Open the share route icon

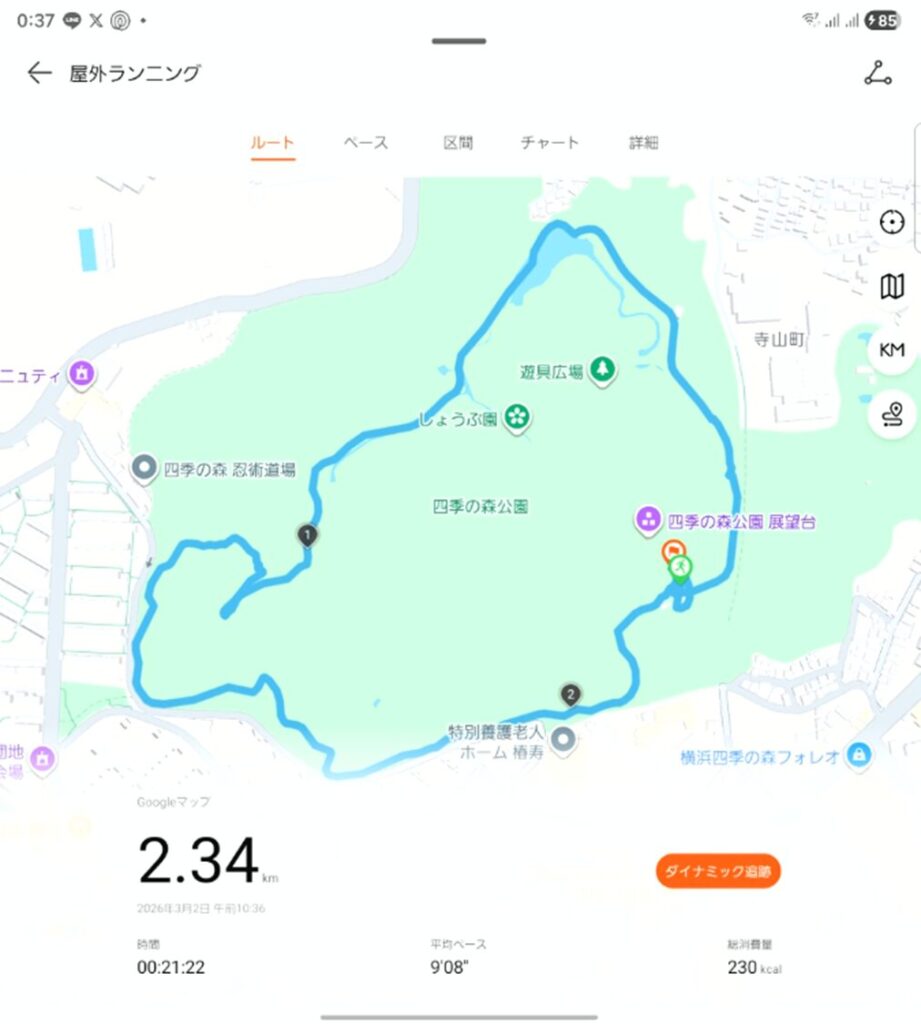click(877, 73)
